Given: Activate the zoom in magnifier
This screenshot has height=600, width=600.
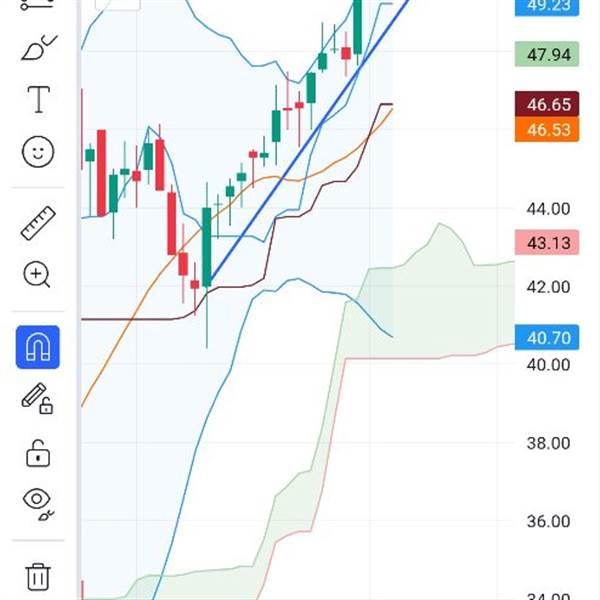Looking at the screenshot, I should [38, 274].
